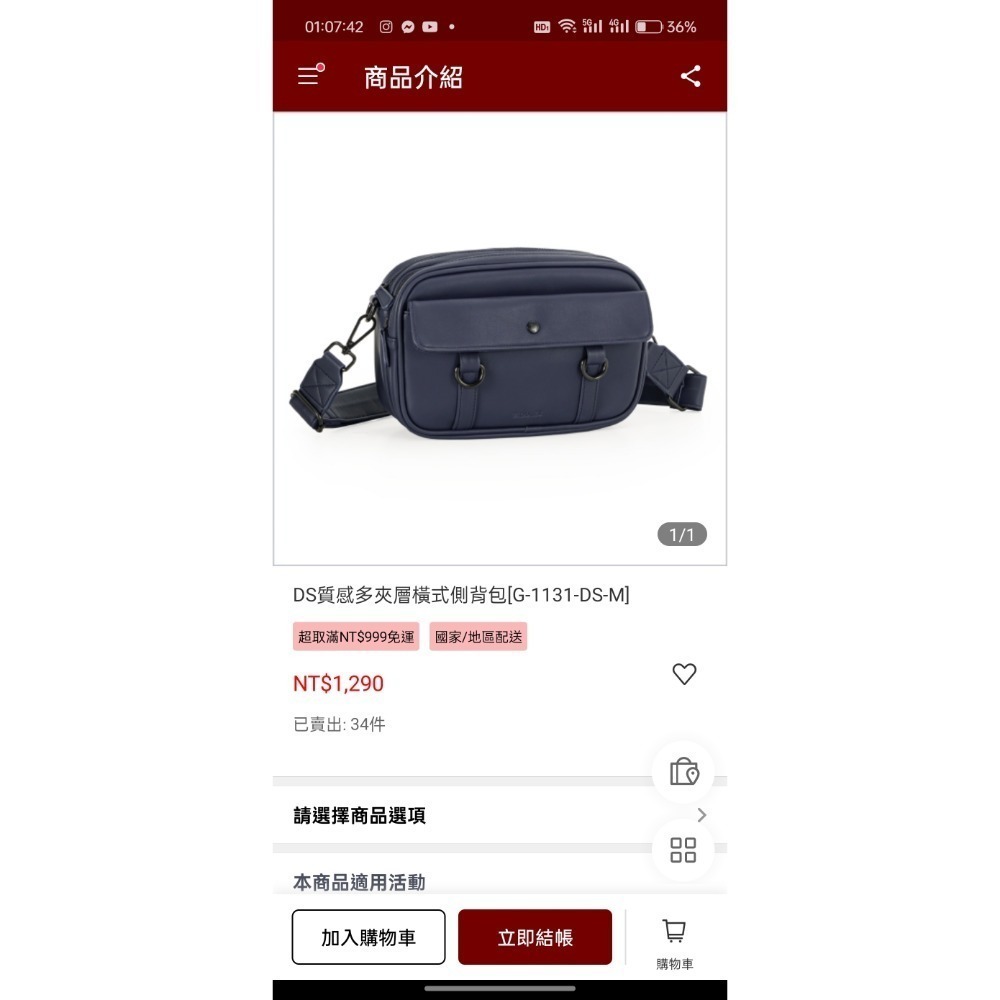This screenshot has height=1000, width=1000.
Task: Open the product image of the DS bag
Action: [x=499, y=340]
